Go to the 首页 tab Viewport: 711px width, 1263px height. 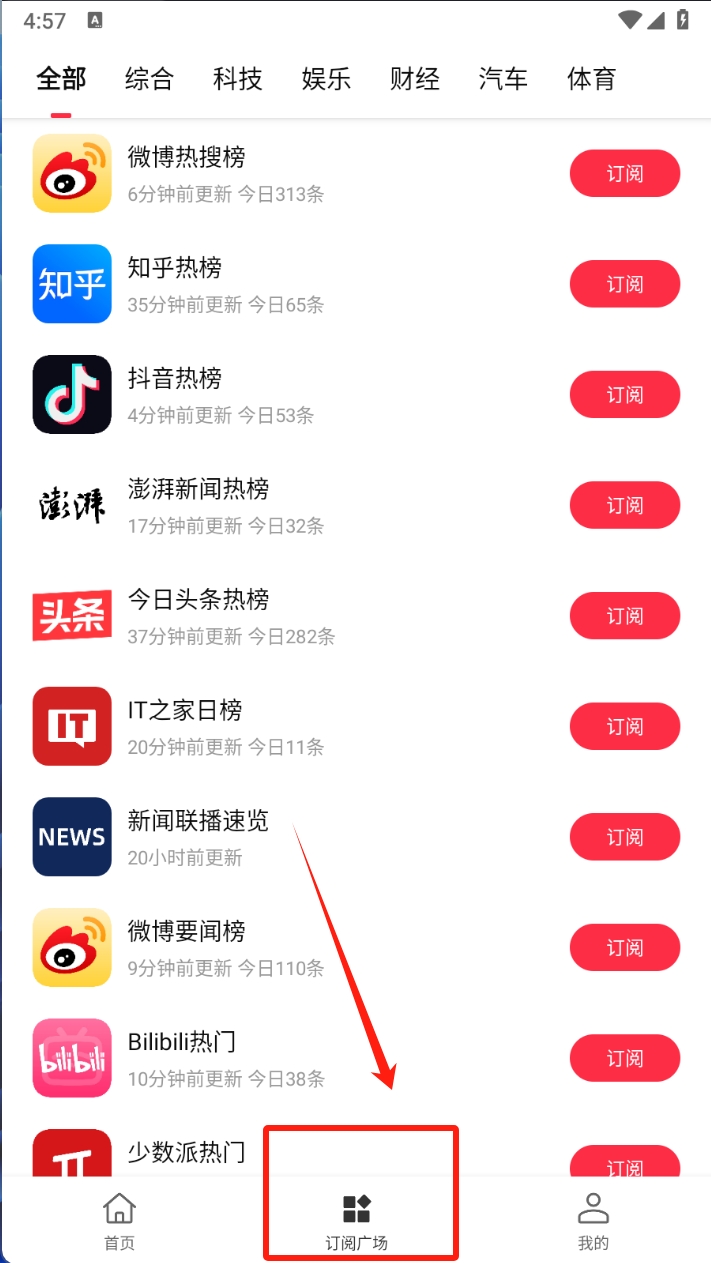click(x=119, y=1221)
